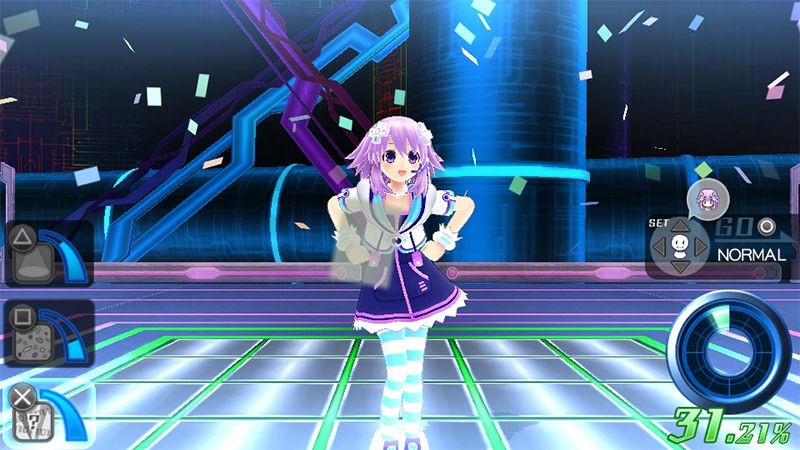Tap the left arrow on camera pad

(659, 246)
